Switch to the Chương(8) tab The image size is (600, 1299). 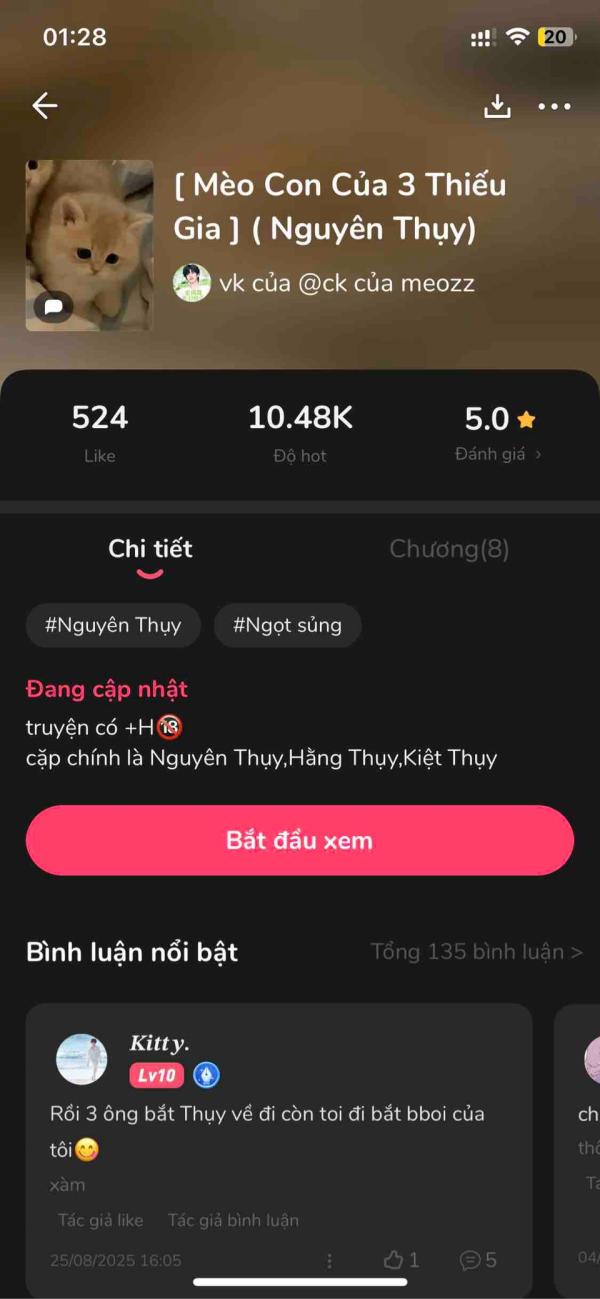coord(449,548)
